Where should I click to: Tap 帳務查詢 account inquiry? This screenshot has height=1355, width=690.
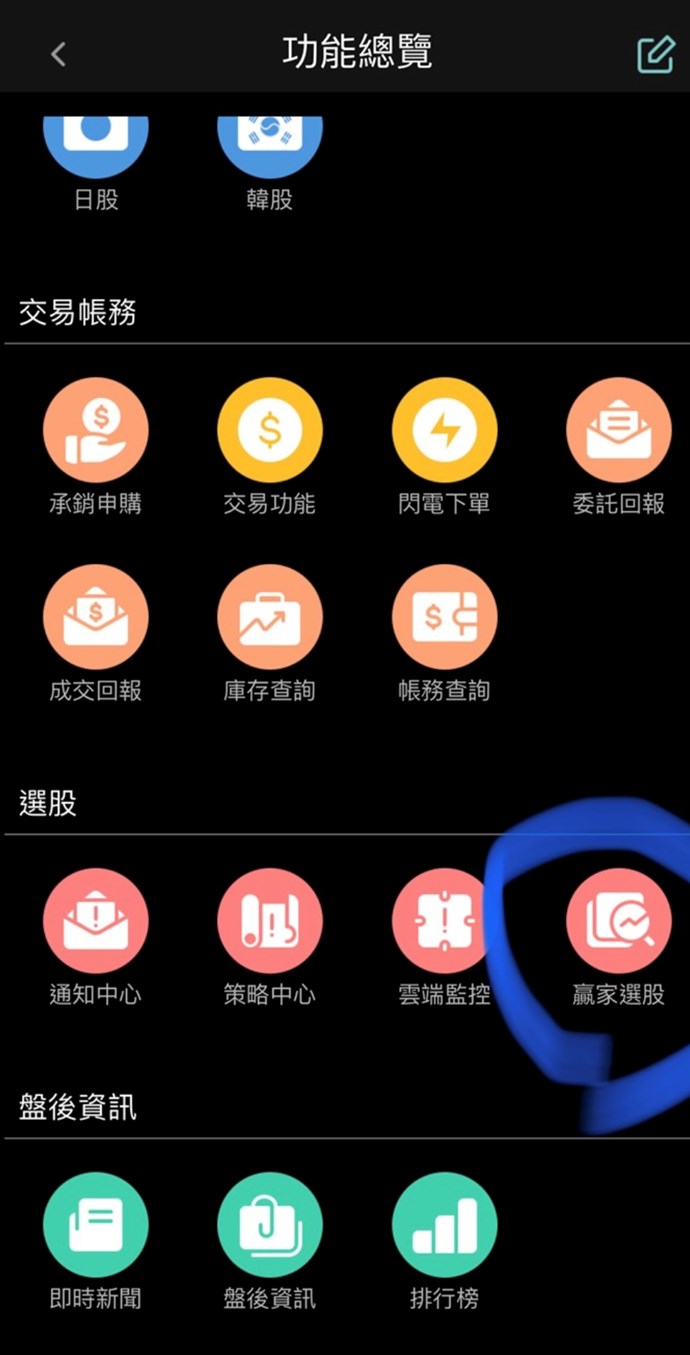(x=444, y=617)
